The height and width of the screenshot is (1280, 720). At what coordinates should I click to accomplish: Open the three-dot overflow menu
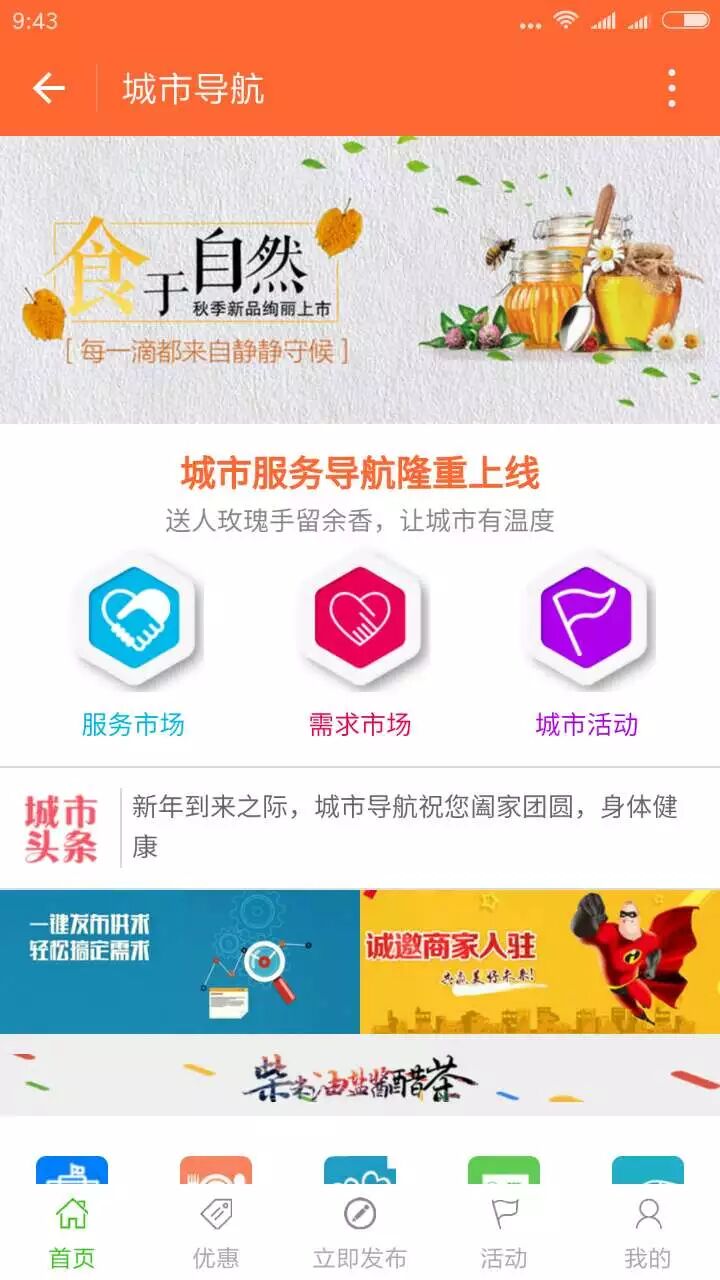click(672, 89)
